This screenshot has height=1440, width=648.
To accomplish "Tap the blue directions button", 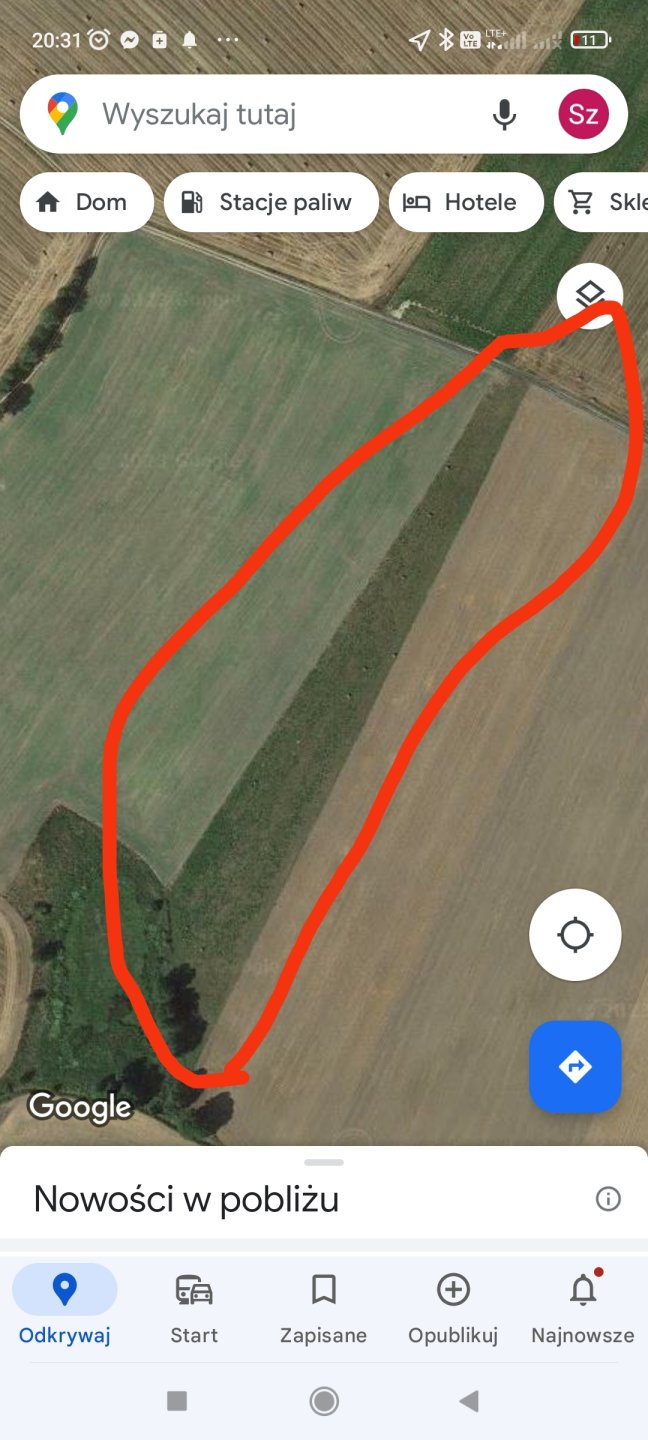I will 575,1067.
